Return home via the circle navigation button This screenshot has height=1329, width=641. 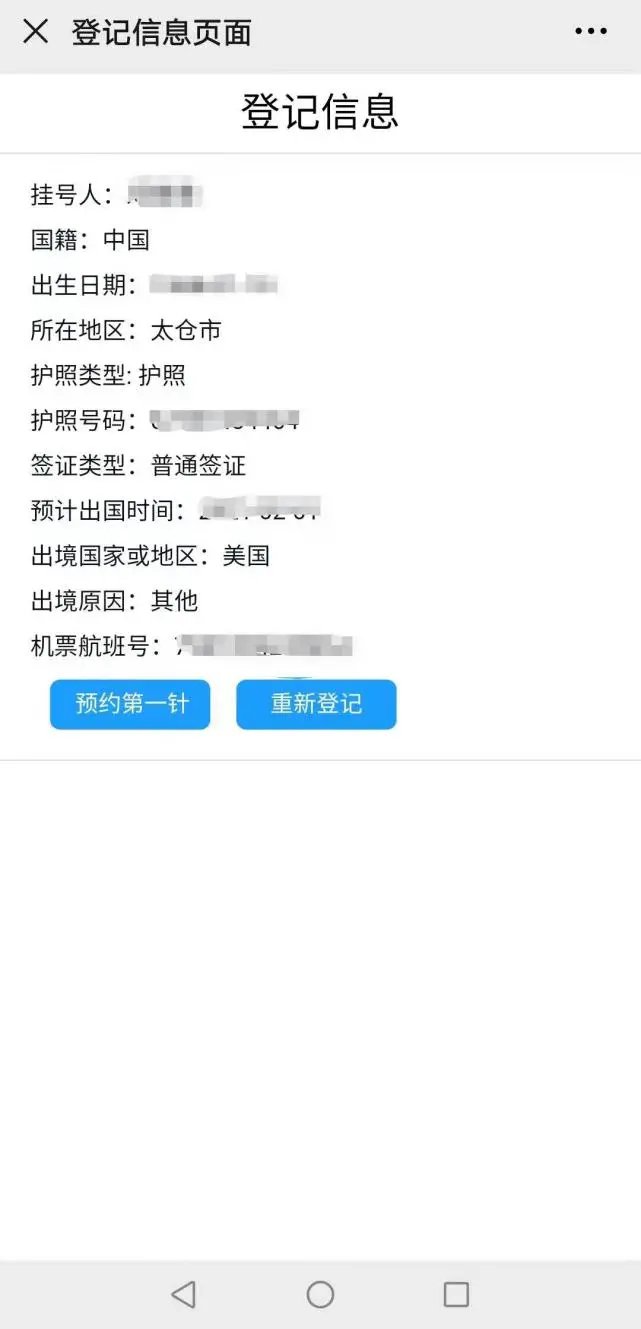320,1295
